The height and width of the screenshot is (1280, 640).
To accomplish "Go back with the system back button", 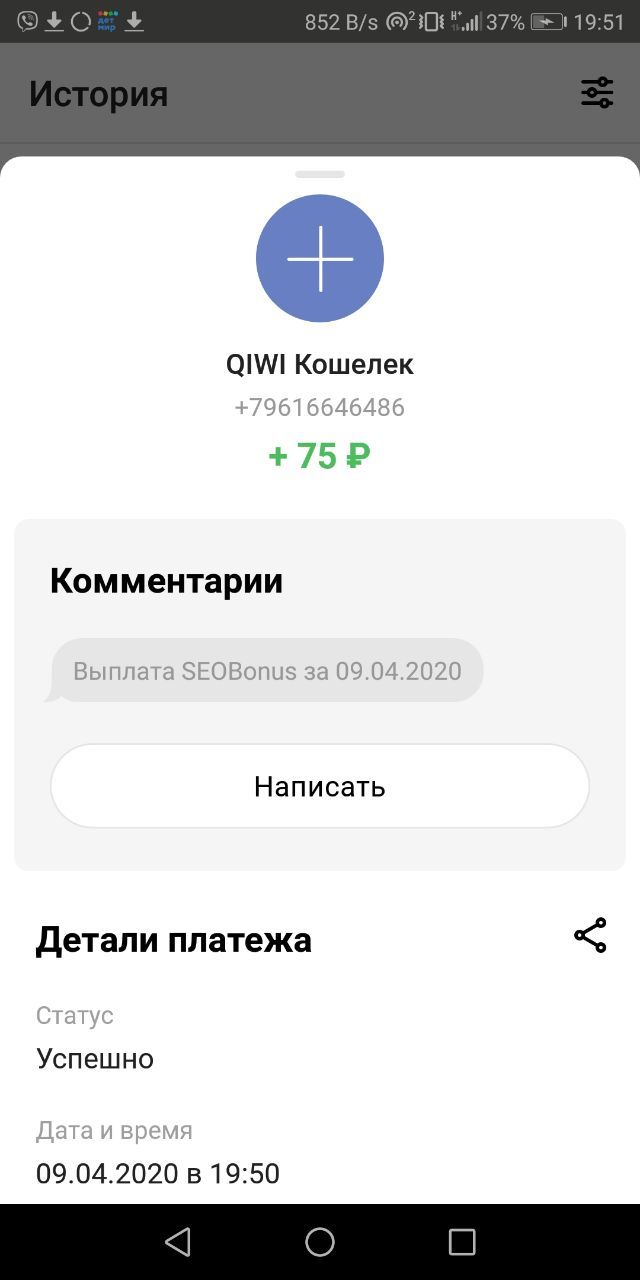I will [x=178, y=1242].
